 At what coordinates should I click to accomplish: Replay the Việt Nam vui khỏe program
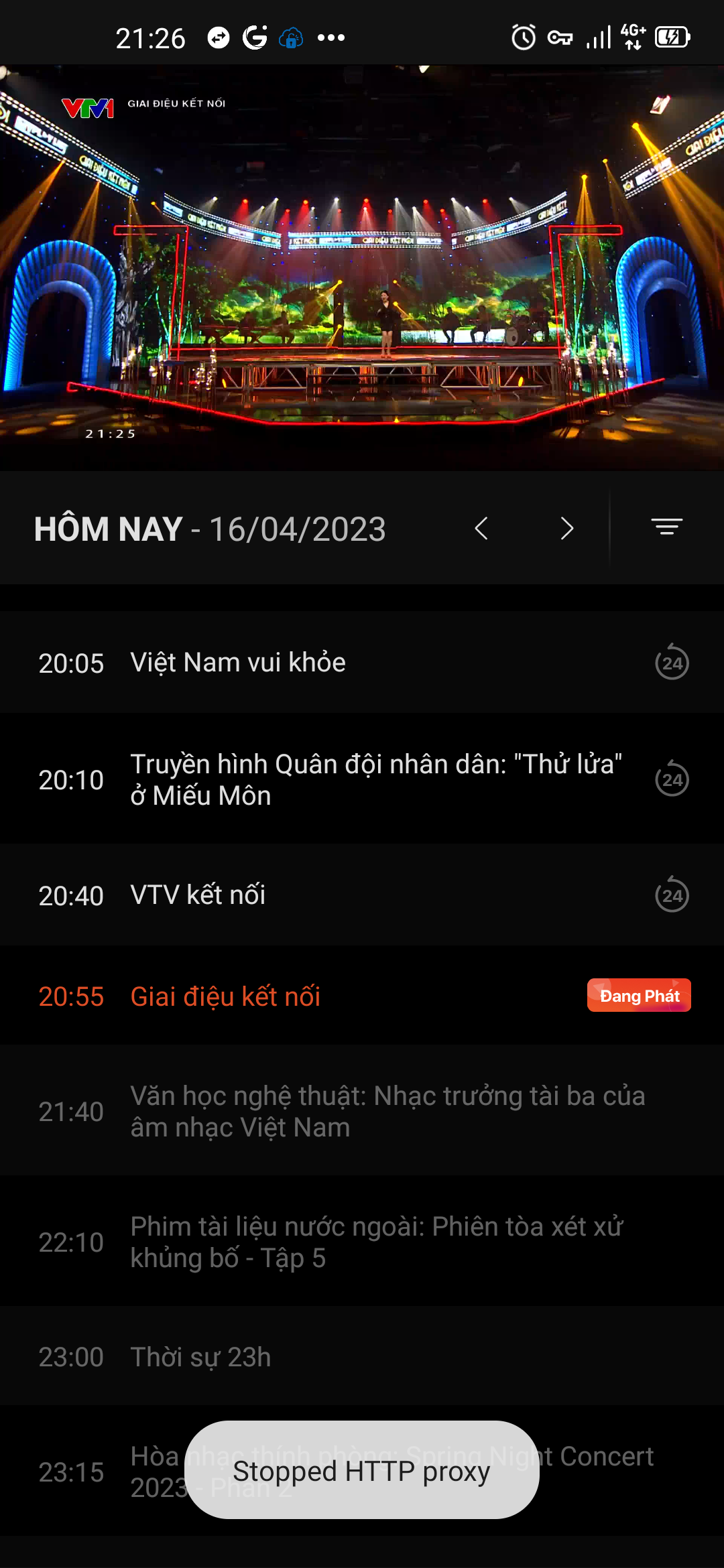(672, 663)
